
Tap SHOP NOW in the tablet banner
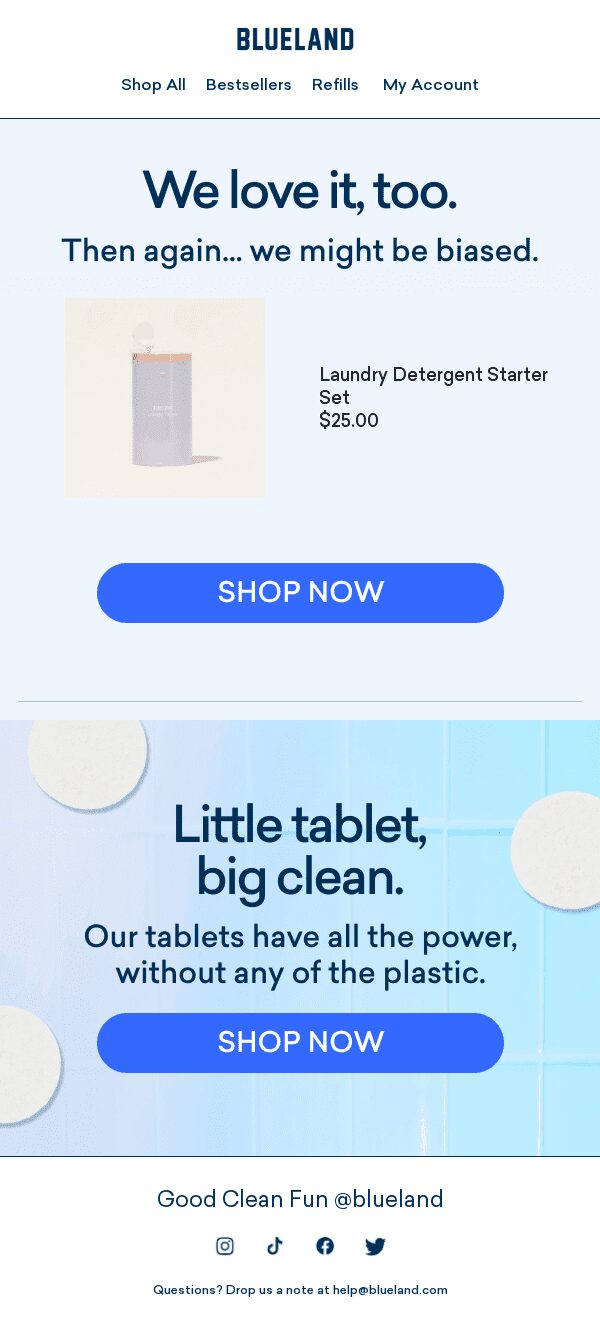click(300, 1042)
